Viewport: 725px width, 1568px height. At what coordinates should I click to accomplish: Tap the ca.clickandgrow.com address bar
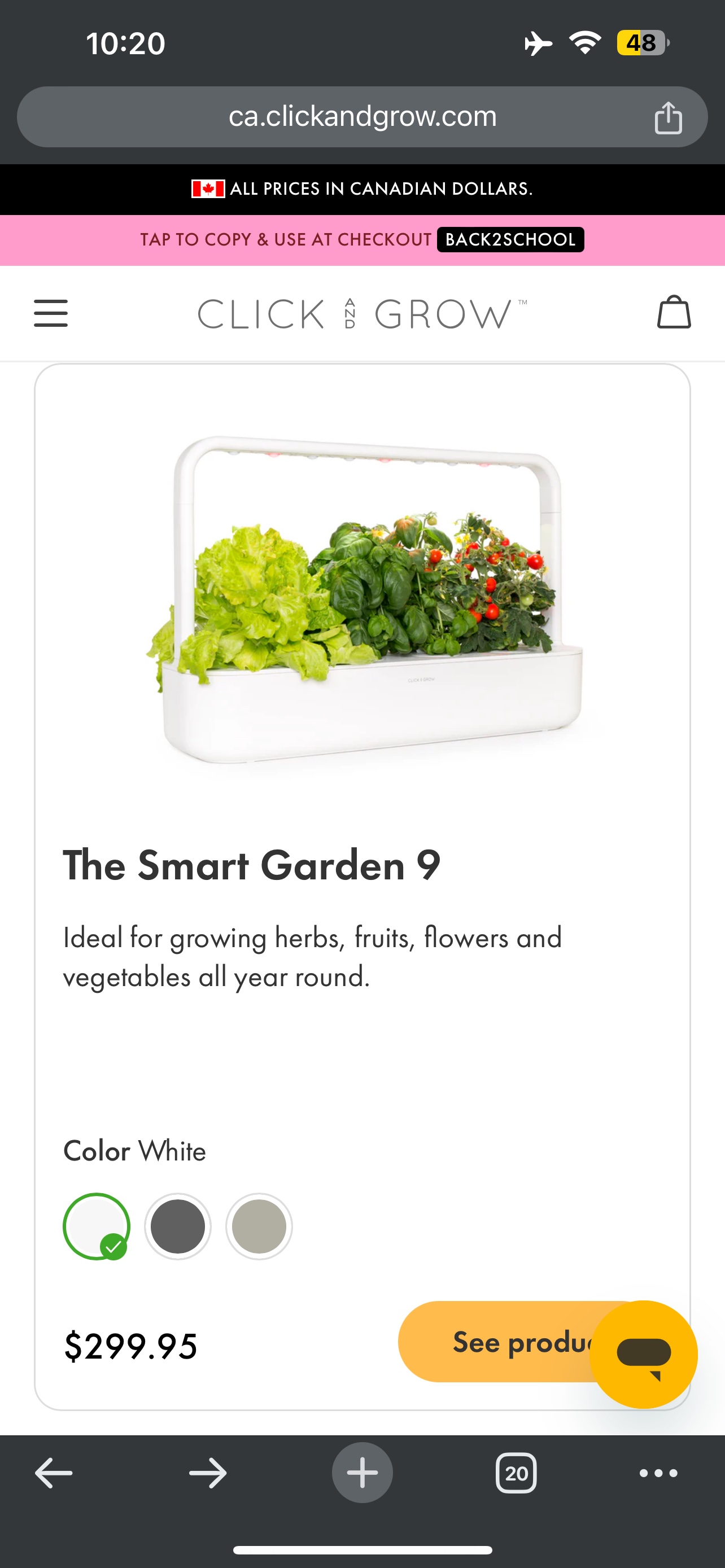click(361, 116)
